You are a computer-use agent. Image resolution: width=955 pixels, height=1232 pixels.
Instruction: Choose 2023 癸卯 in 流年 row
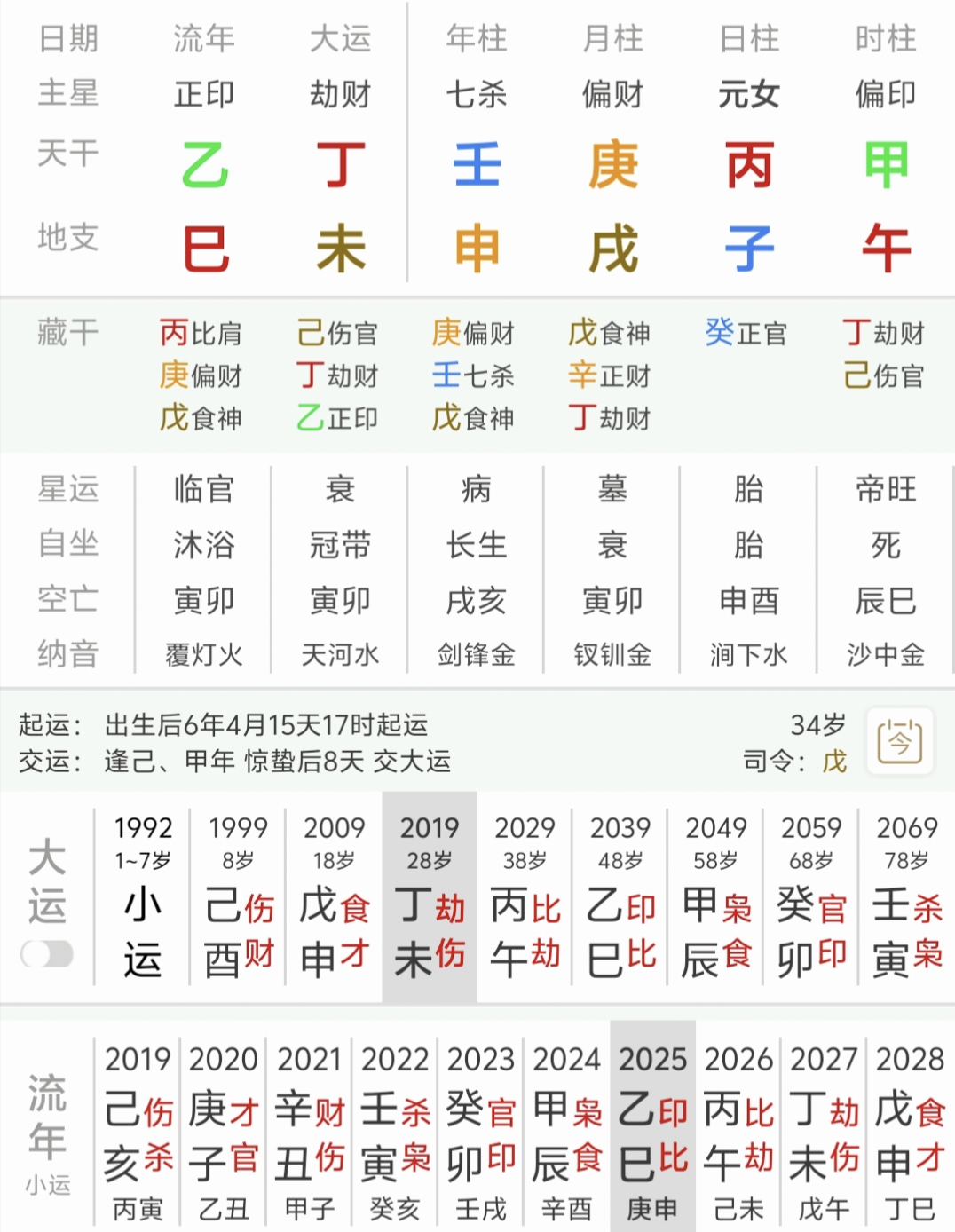[x=480, y=1127]
